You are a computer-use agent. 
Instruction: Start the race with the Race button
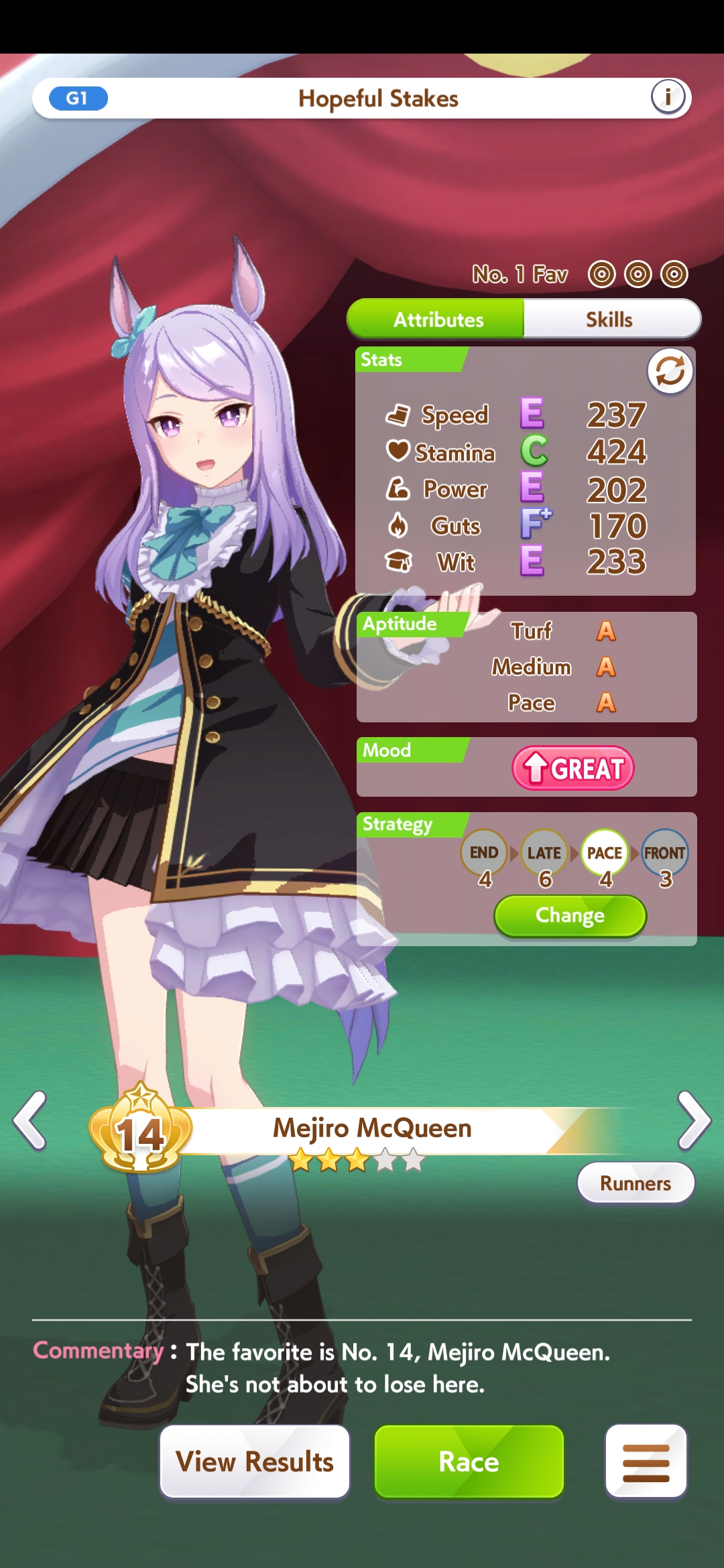click(x=469, y=1461)
